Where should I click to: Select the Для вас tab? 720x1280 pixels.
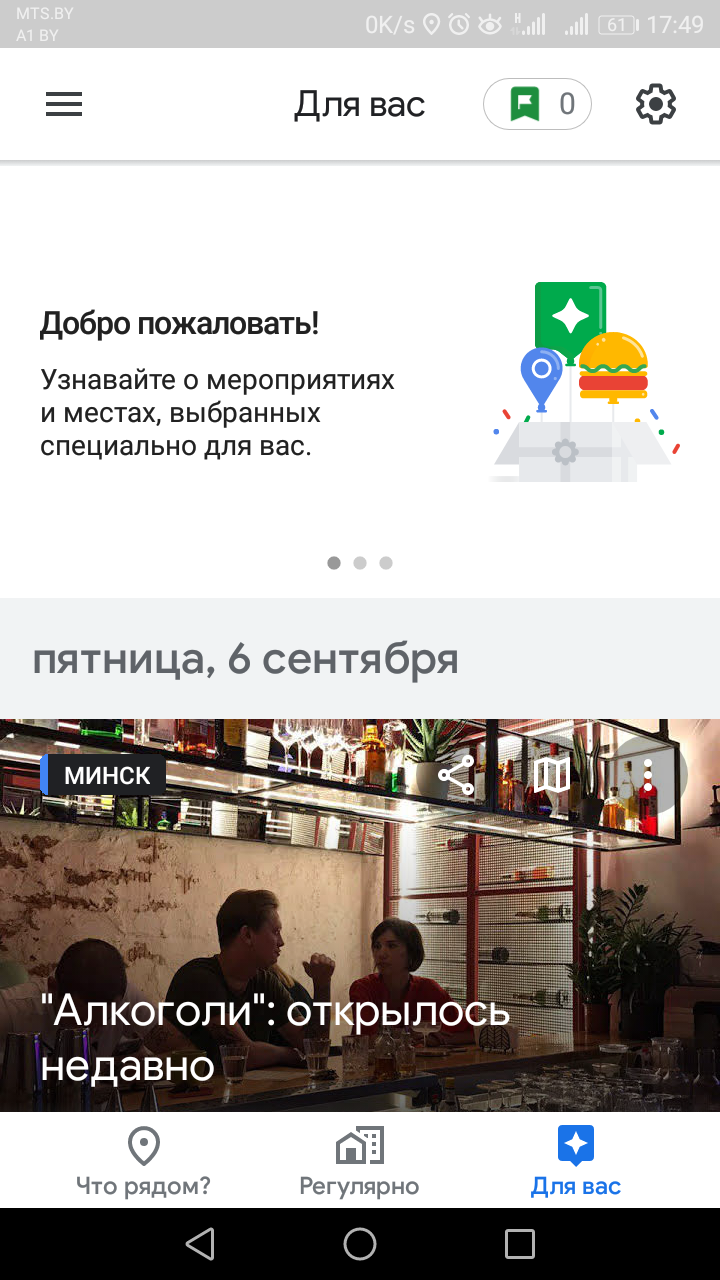click(x=576, y=1162)
